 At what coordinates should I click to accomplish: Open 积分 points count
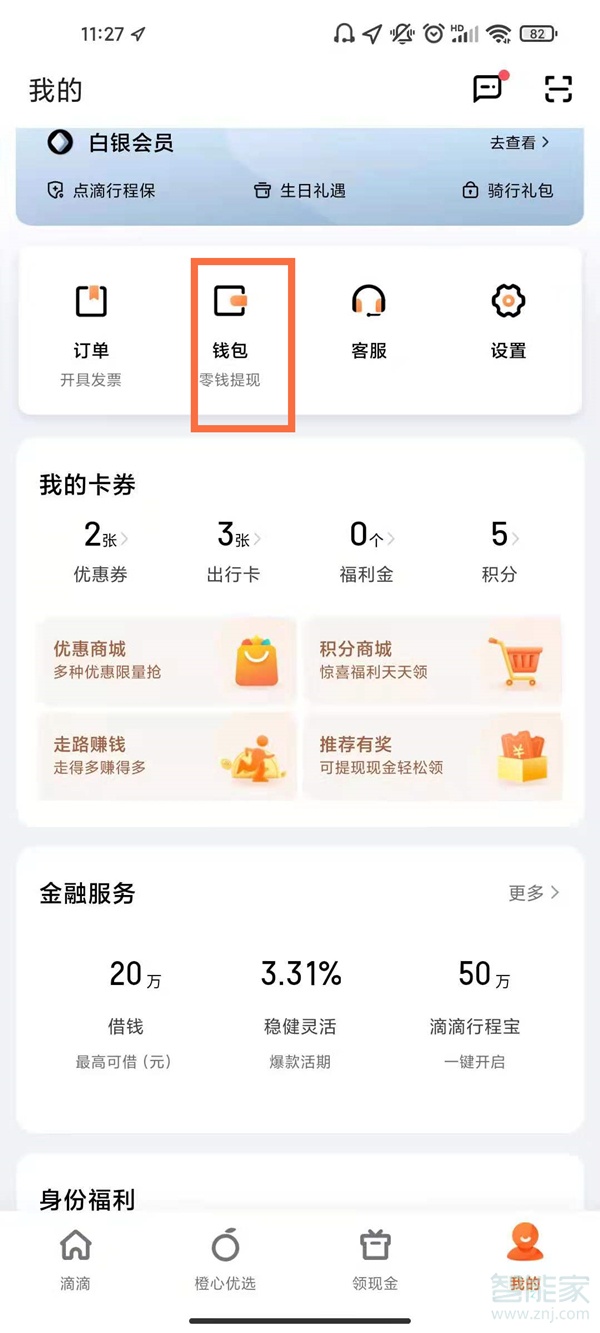[x=499, y=551]
